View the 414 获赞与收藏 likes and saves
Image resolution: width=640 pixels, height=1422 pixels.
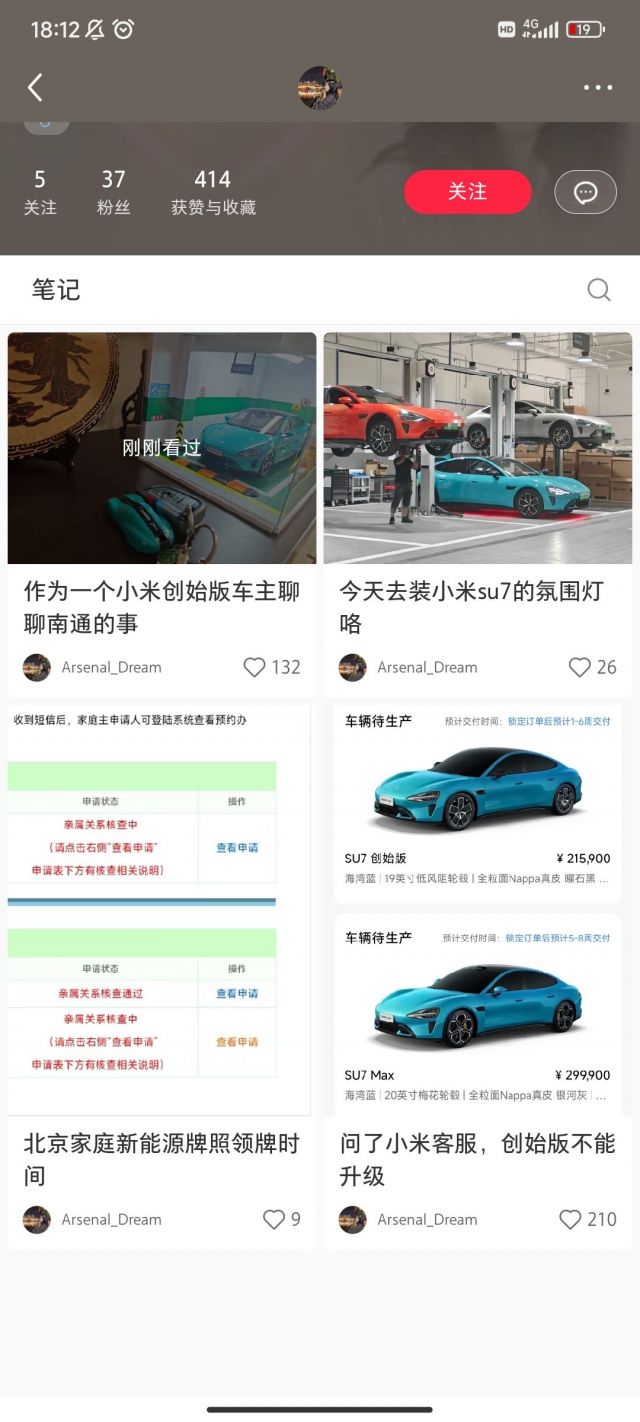coord(213,192)
